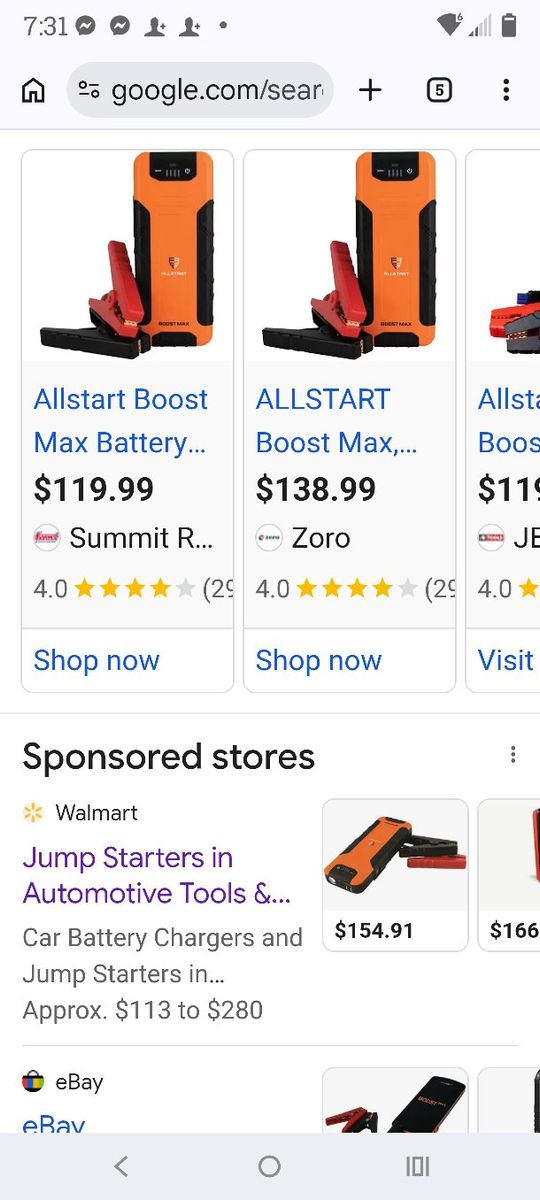The image size is (540, 1200).
Task: Open the Walmart $154.91 jump starter tile
Action: point(395,875)
